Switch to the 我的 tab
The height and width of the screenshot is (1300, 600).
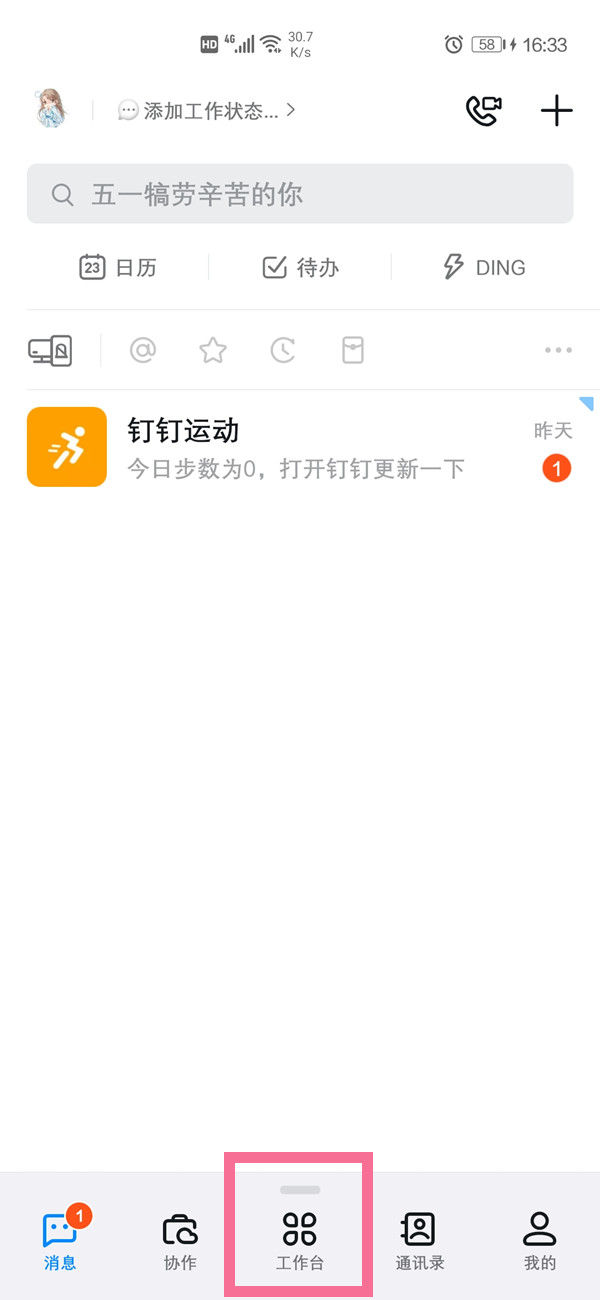pos(540,1240)
